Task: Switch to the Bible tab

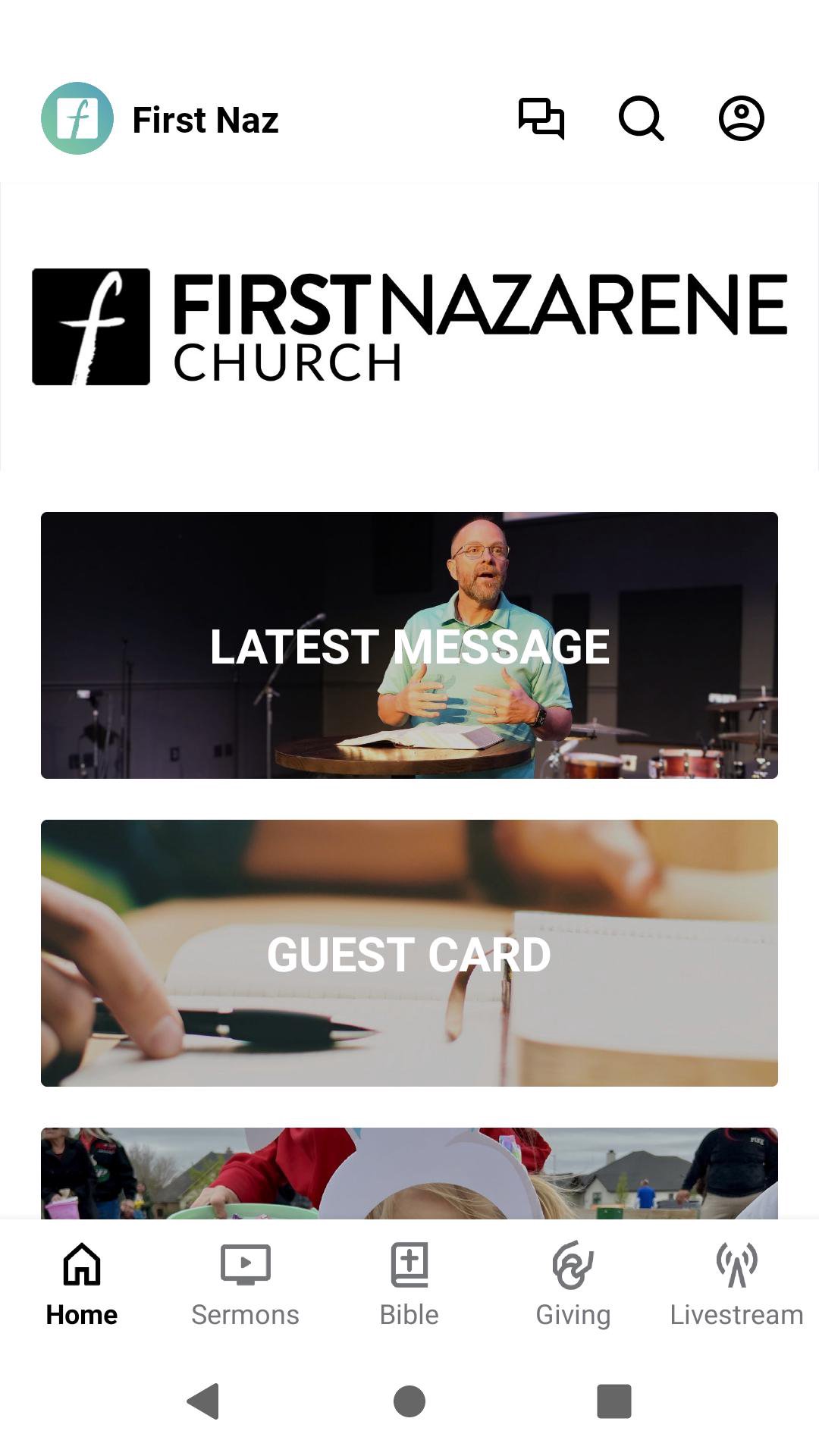Action: coord(409,1282)
